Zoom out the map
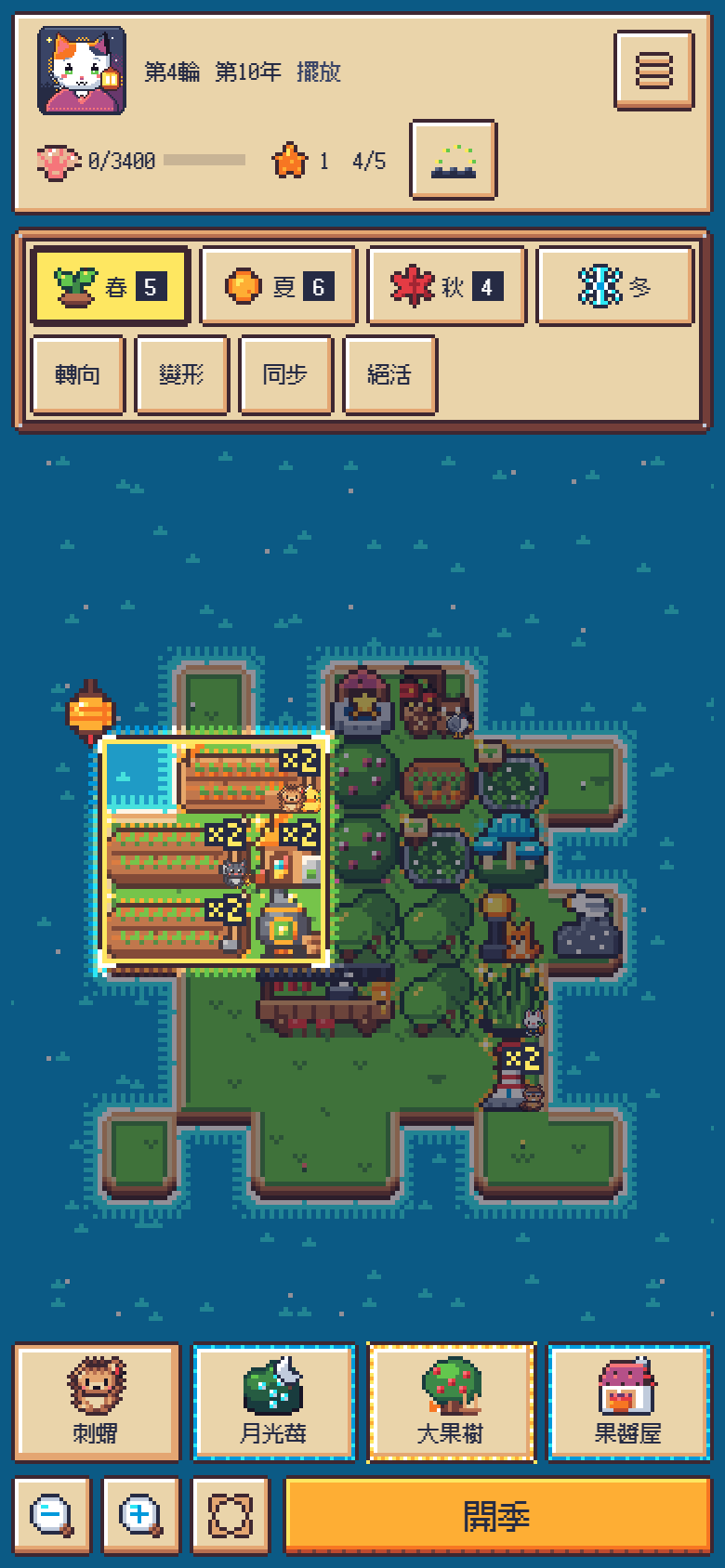Screen dimensions: 725x1568 pos(52,1515)
